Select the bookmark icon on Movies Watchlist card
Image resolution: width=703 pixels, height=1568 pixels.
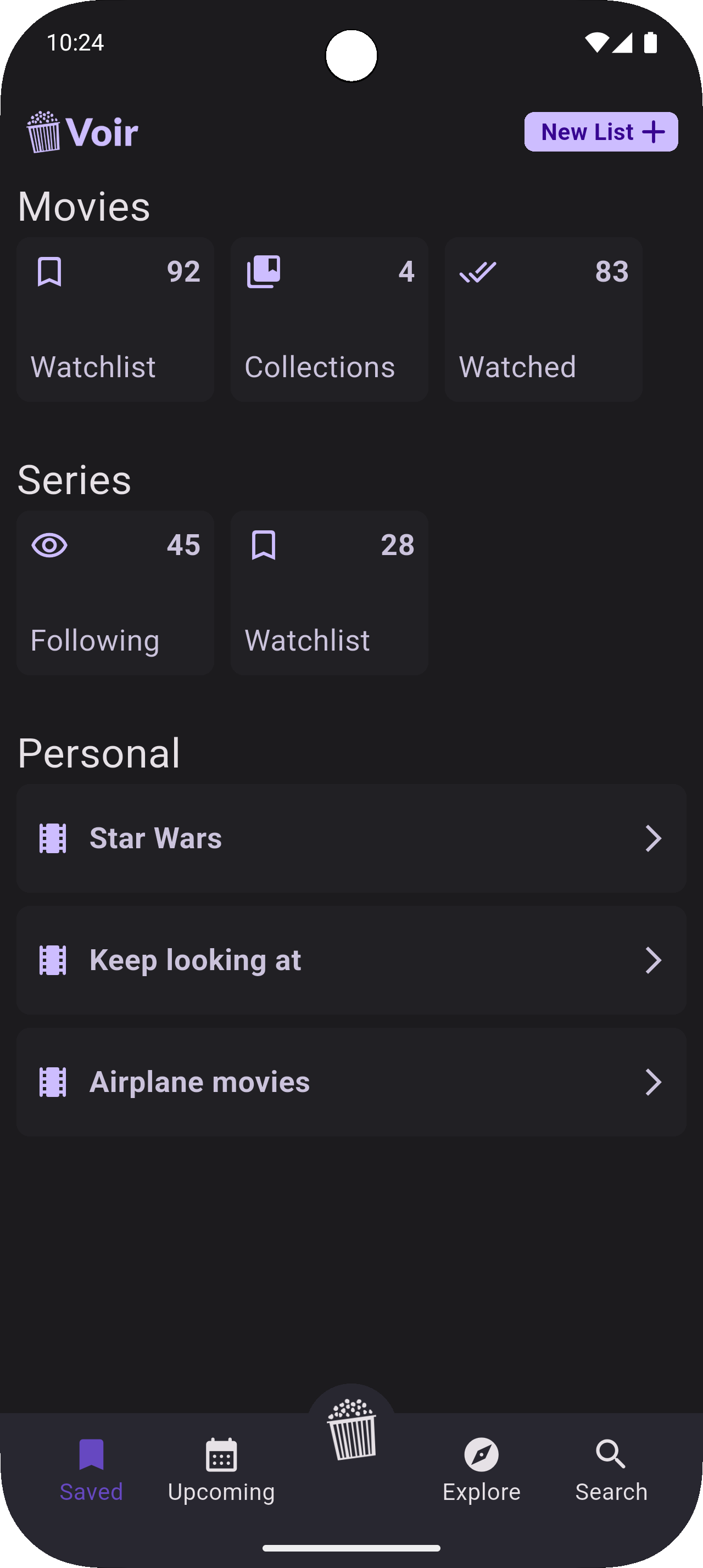50,272
